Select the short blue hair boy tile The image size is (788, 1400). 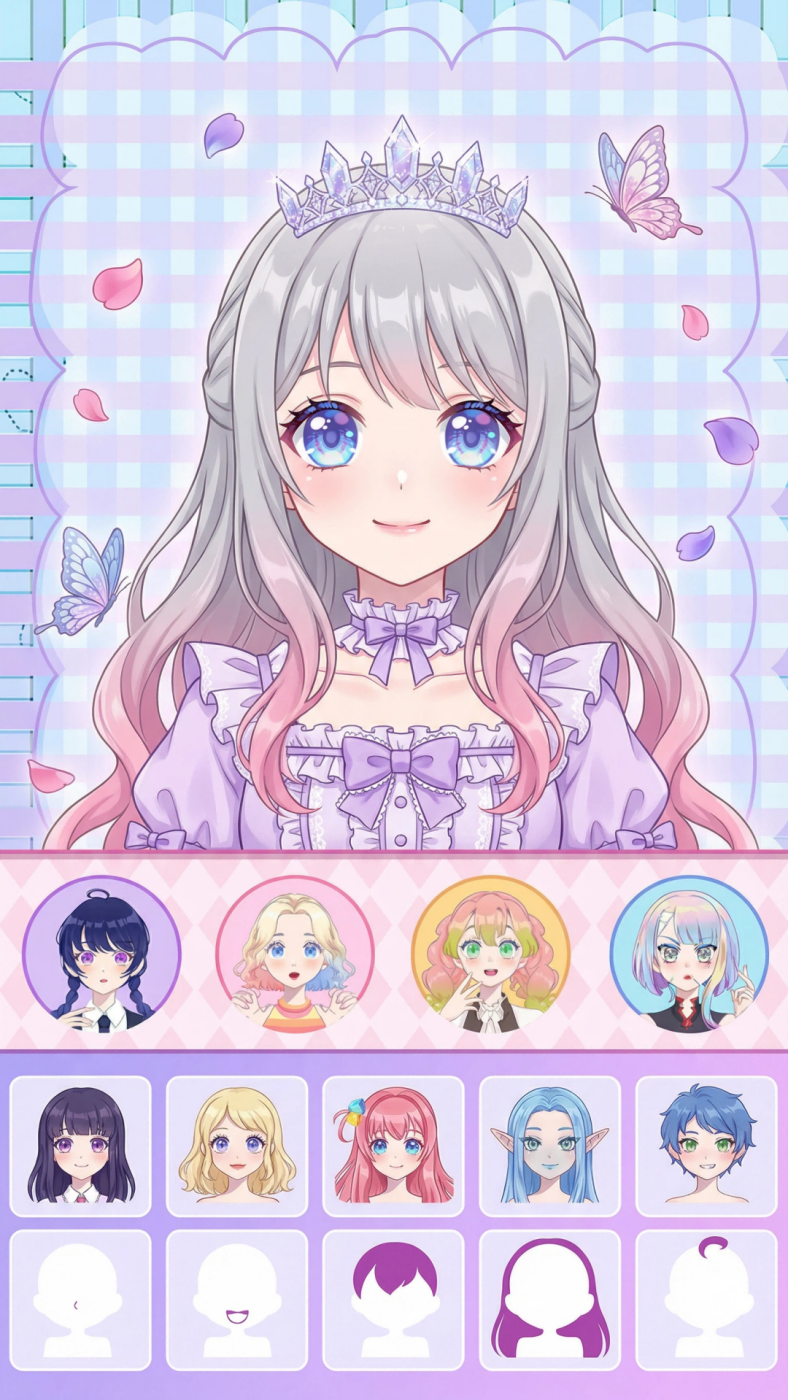[x=706, y=1145]
